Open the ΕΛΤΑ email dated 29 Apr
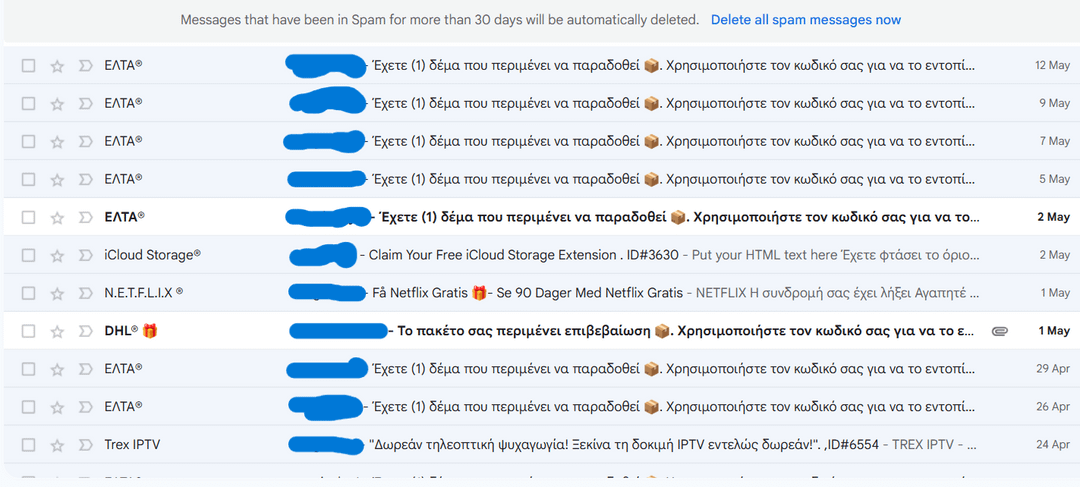Image resolution: width=1080 pixels, height=487 pixels. pos(600,369)
